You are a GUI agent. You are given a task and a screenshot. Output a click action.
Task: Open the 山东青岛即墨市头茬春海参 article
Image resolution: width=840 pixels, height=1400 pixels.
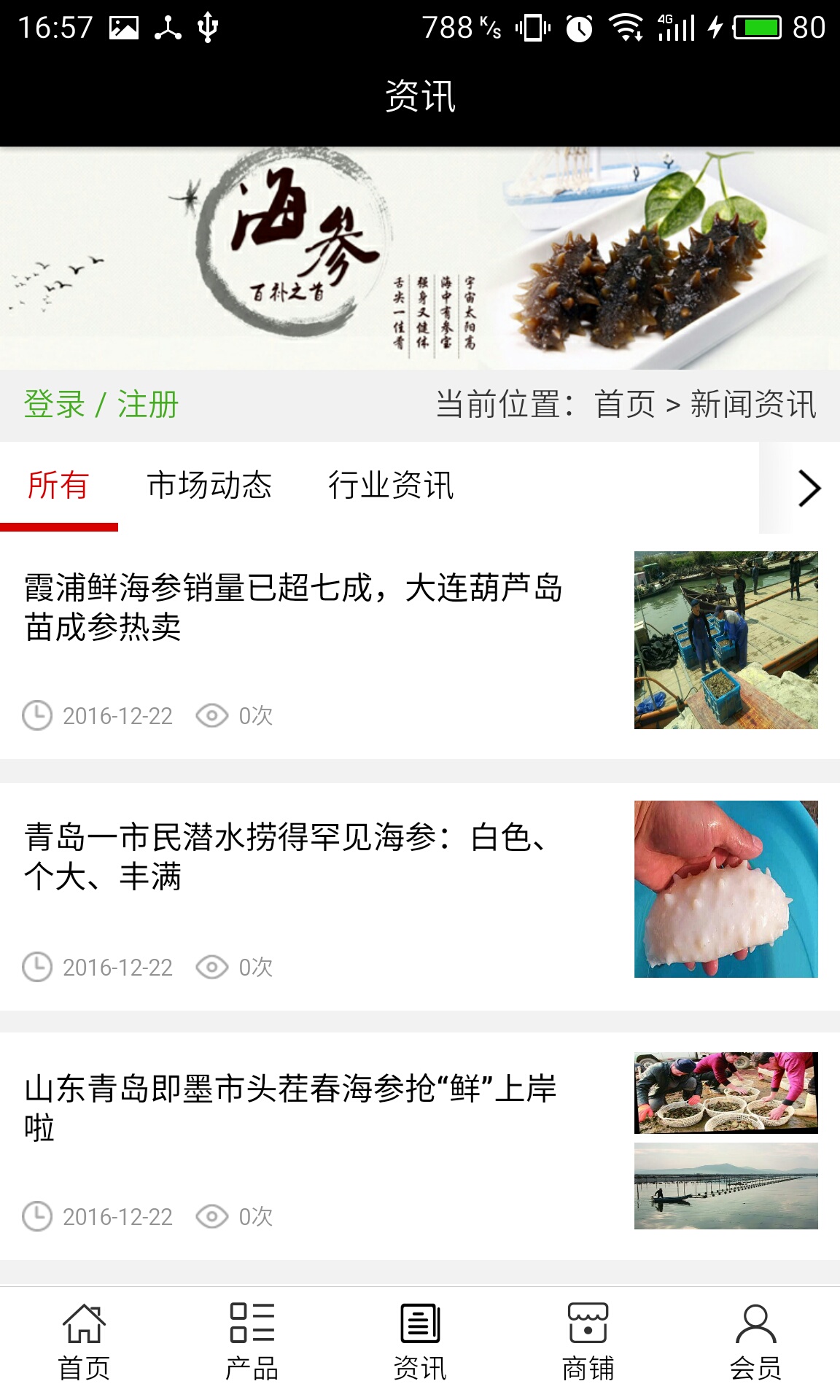(x=290, y=1108)
